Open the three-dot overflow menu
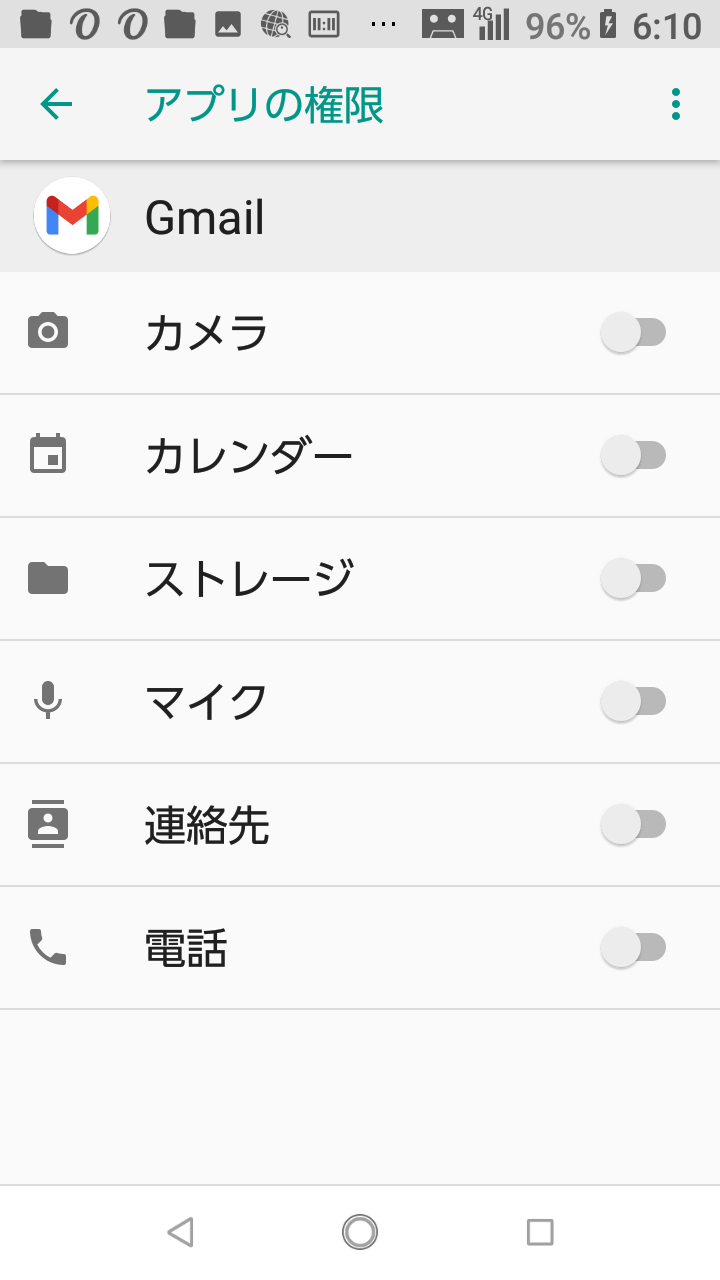This screenshot has width=720, height=1280. 676,104
